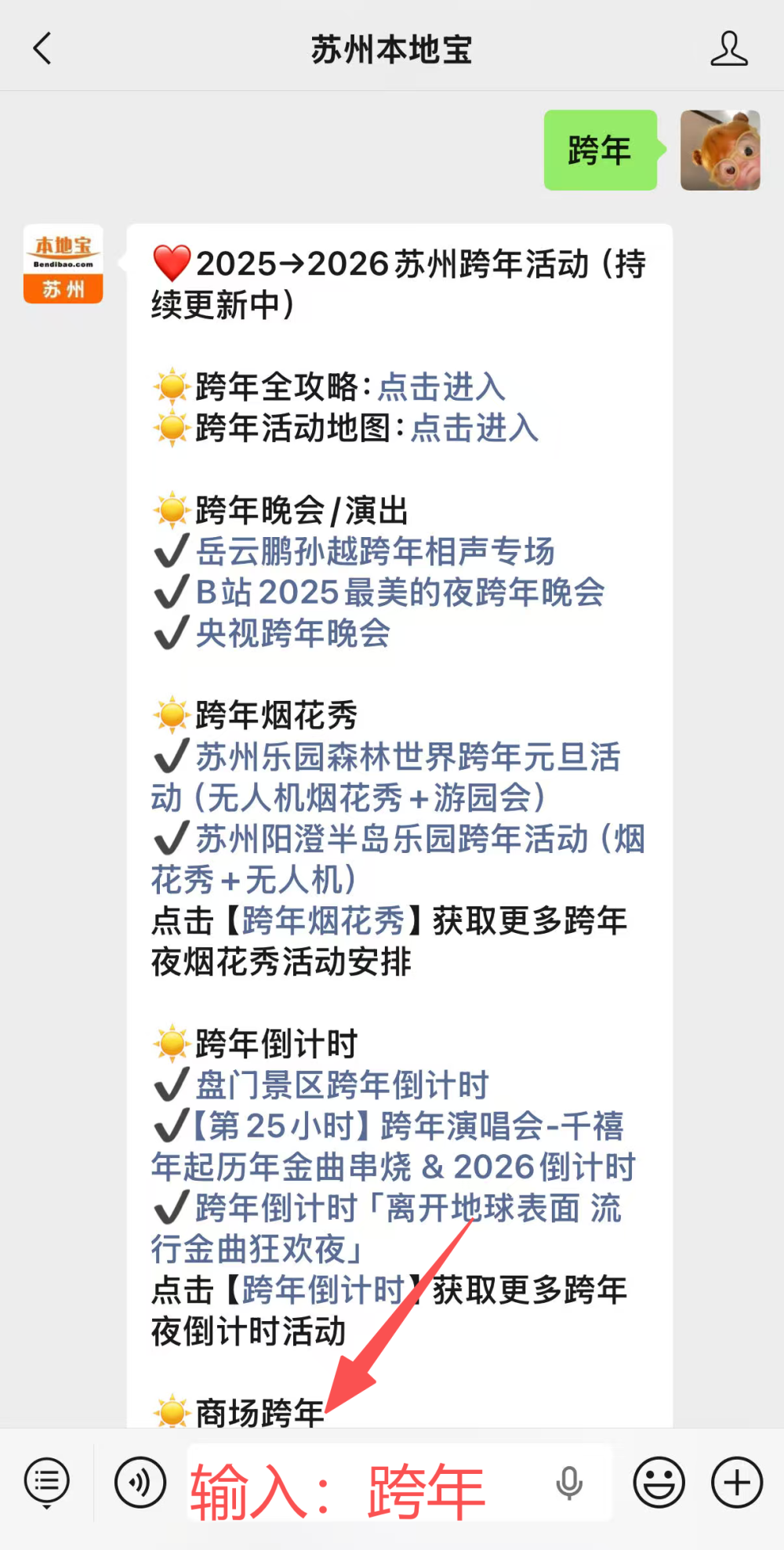784x1550 pixels.
Task: Open the custom menu icon bottom left
Action: point(46,1482)
